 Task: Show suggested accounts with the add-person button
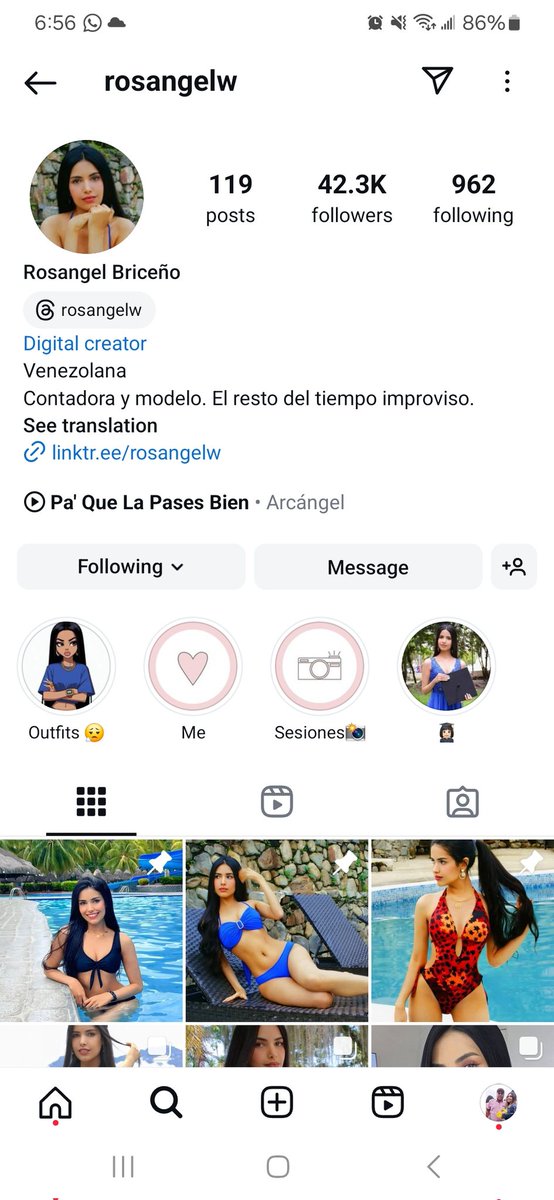(514, 567)
